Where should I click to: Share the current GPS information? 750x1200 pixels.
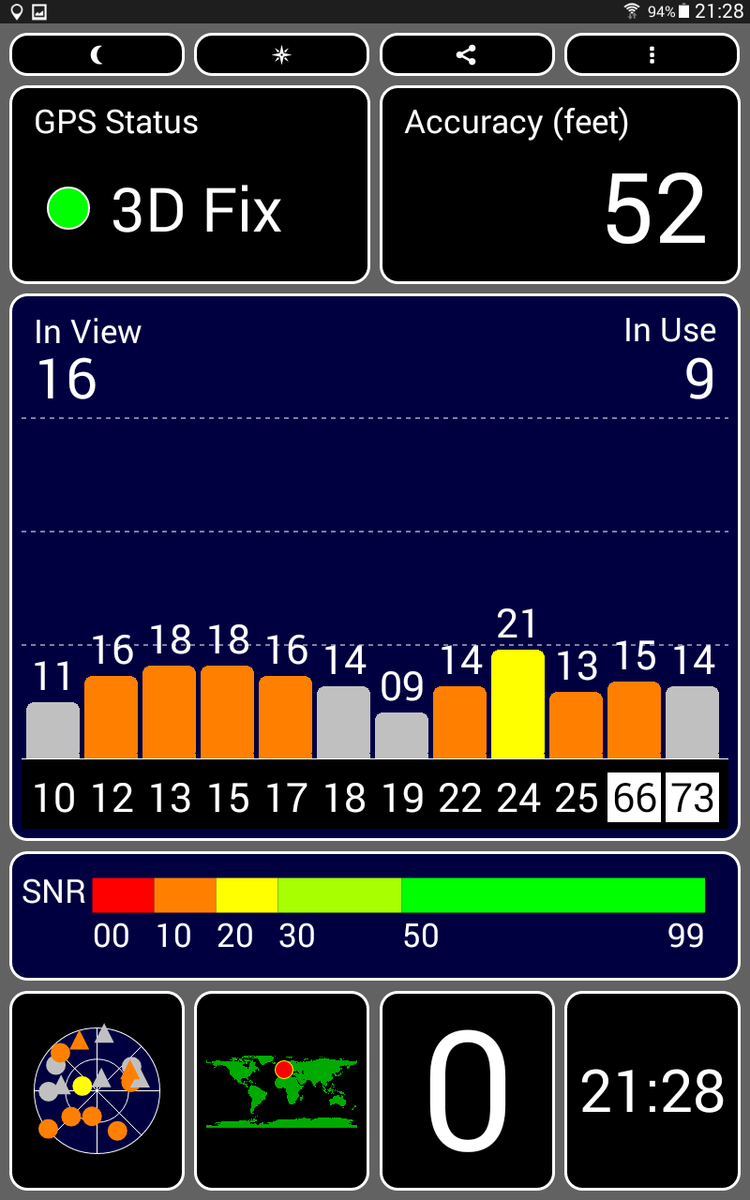pos(467,55)
